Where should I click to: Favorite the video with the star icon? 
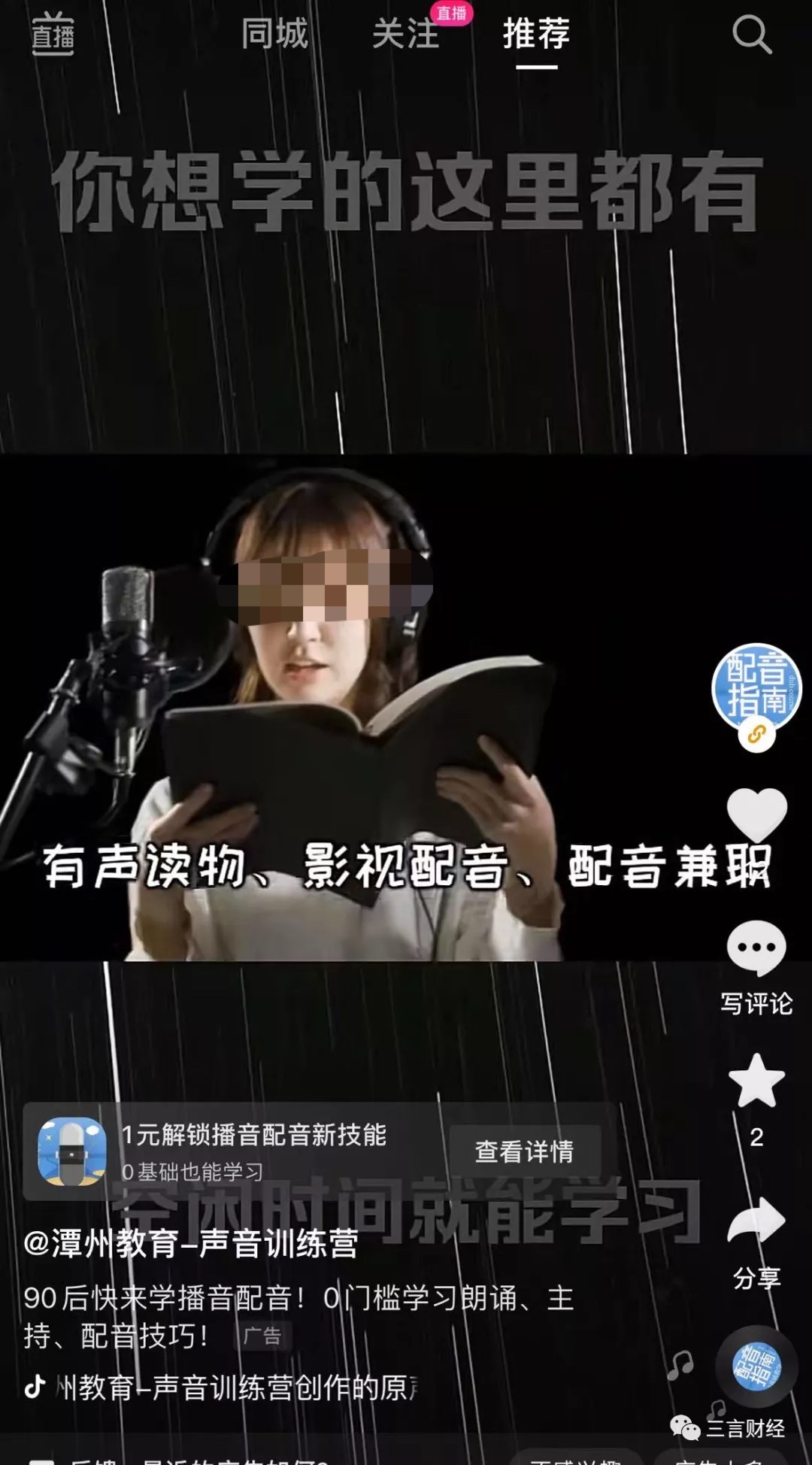(x=756, y=1081)
